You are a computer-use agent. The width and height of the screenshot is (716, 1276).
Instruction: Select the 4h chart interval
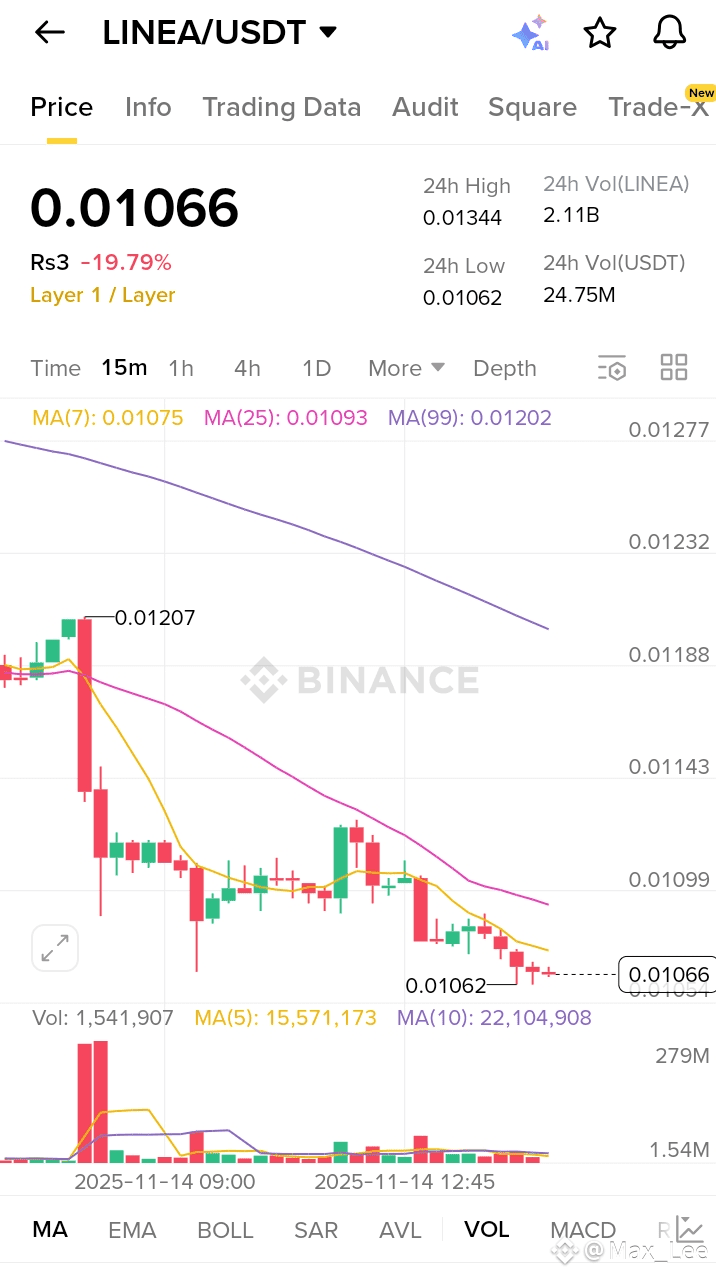click(247, 368)
